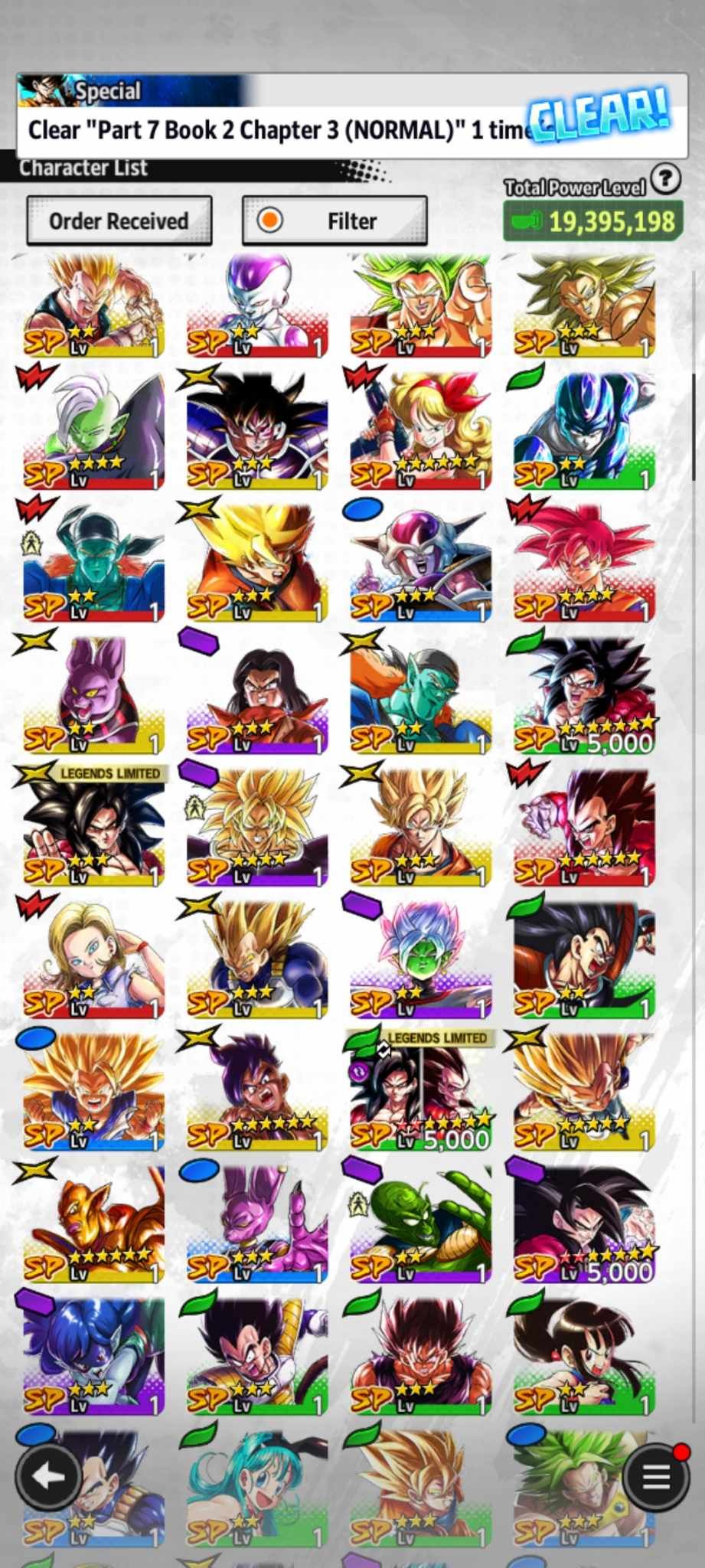This screenshot has height=1568, width=705.
Task: Open the Total Power Level help icon
Action: coord(666,179)
